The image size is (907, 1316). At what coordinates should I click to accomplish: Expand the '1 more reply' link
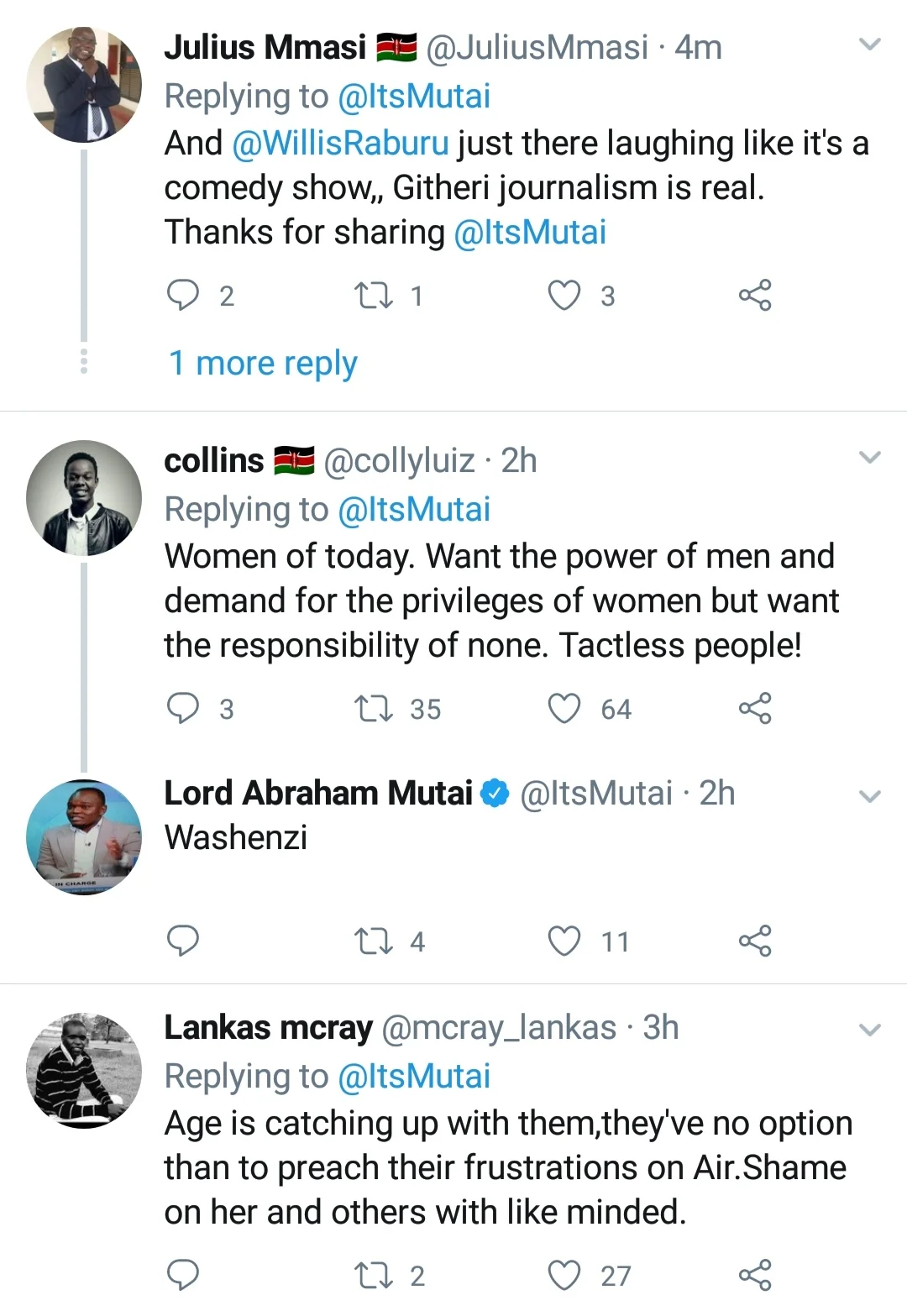263,363
